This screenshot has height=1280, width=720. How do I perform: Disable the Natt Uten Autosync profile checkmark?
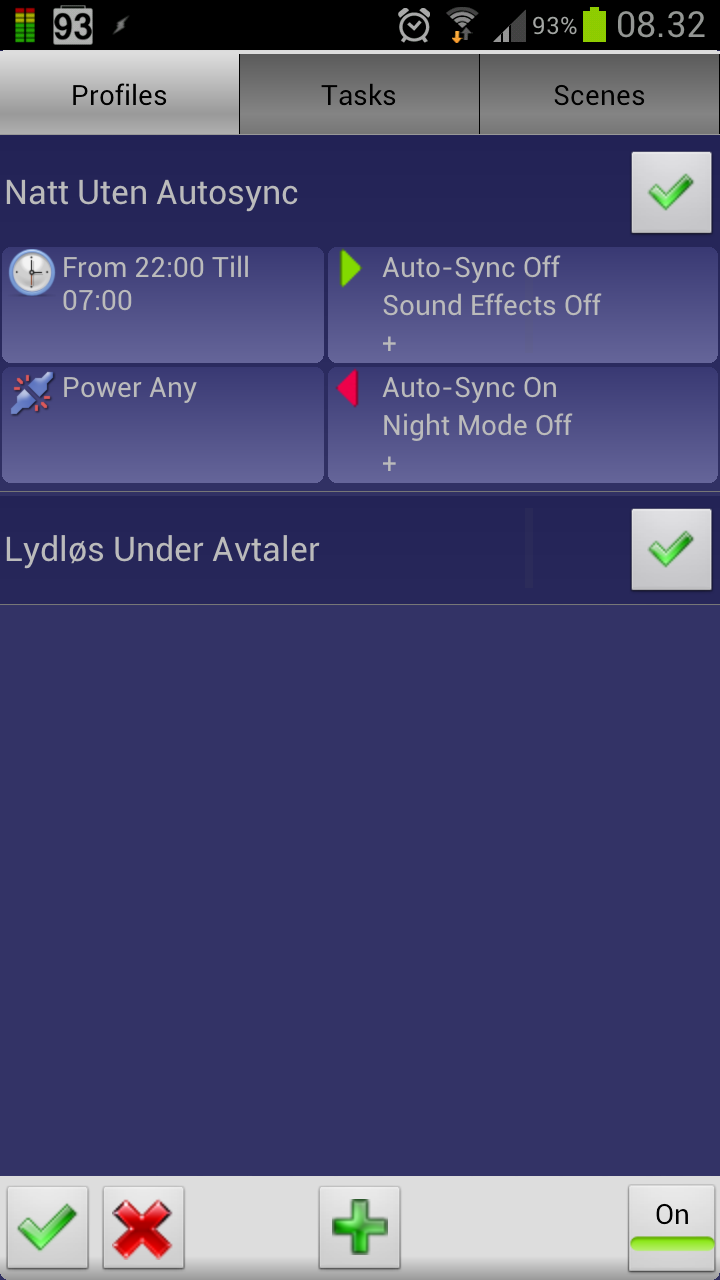tap(671, 193)
